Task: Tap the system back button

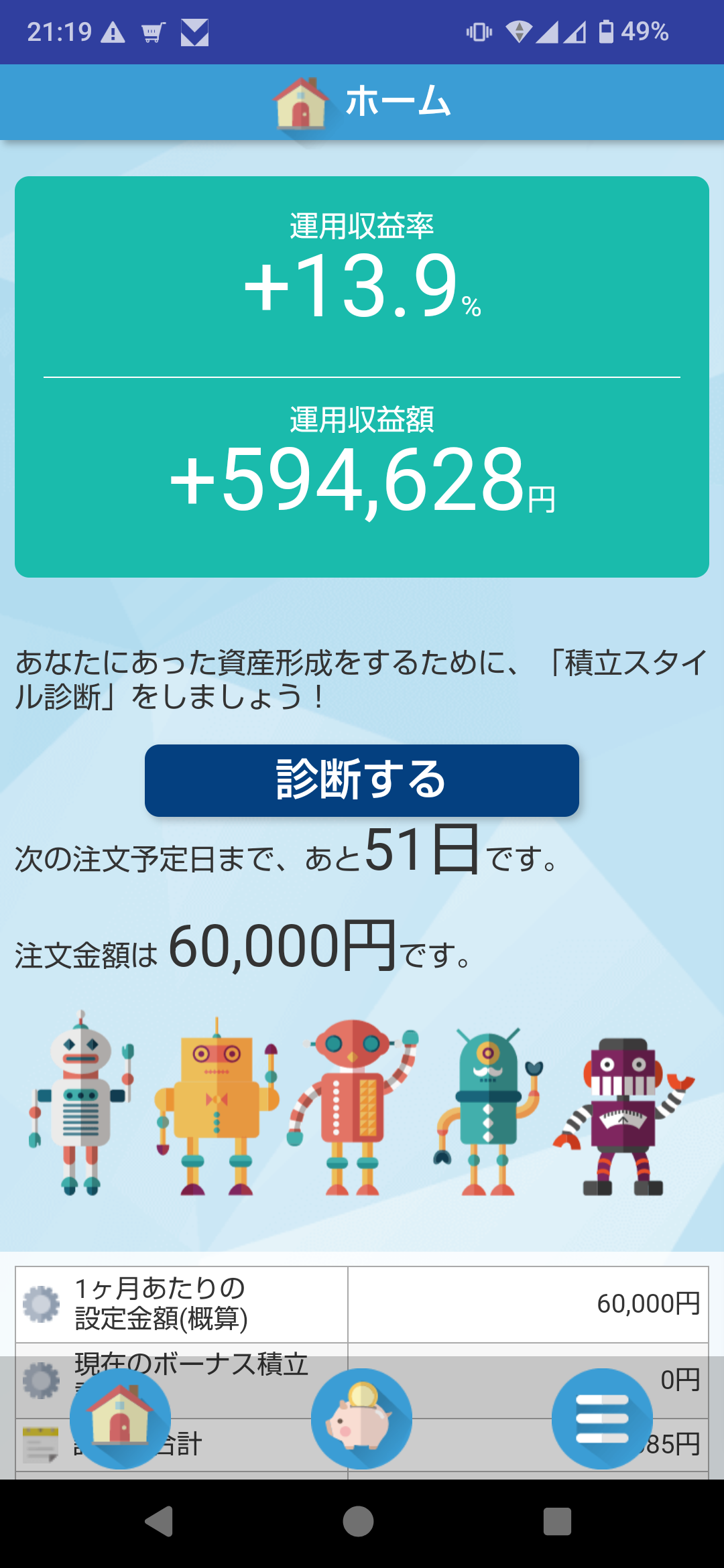Action: click(x=160, y=1521)
